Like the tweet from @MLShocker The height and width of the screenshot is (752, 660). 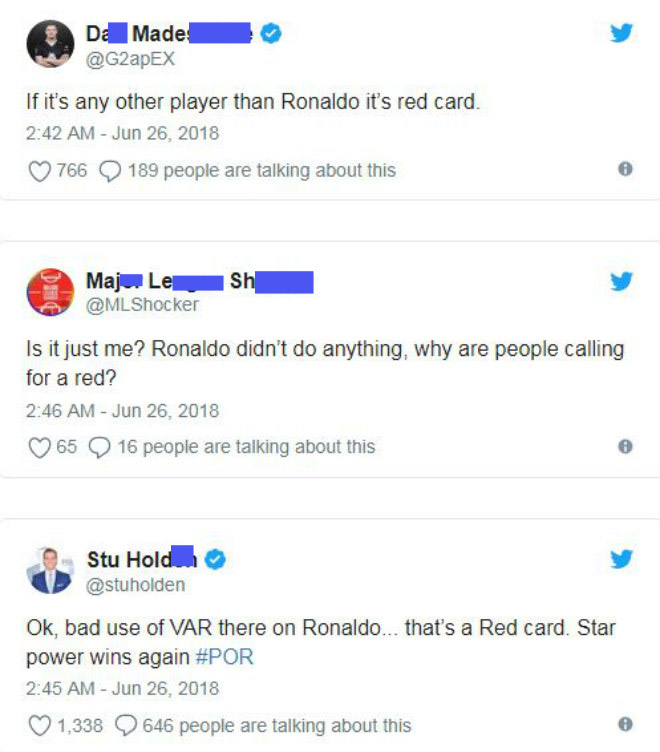tap(40, 447)
